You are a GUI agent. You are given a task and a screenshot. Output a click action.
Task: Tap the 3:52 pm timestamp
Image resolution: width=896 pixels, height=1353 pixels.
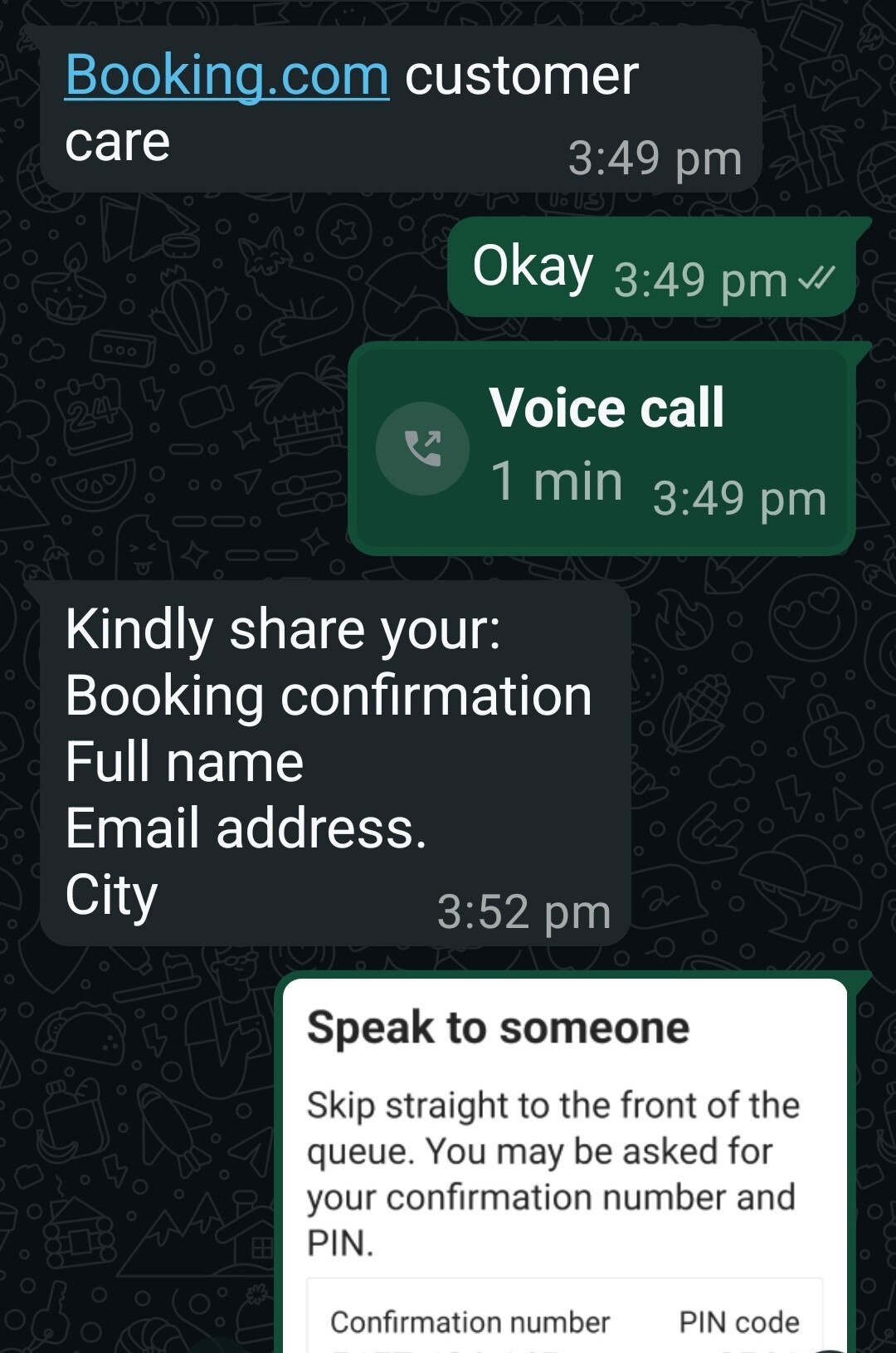coord(523,911)
